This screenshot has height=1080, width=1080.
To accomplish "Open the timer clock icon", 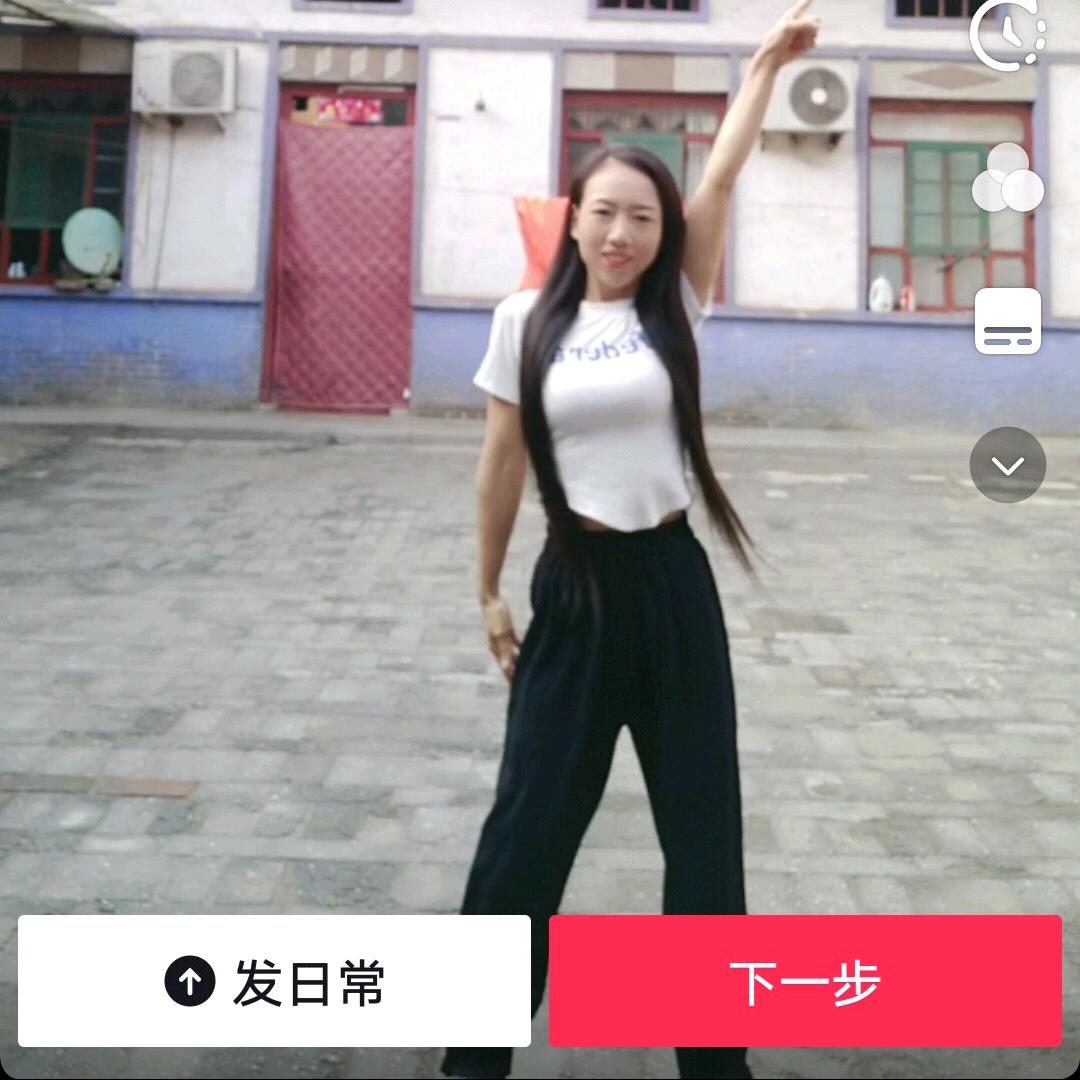I will pyautogui.click(x=1007, y=35).
